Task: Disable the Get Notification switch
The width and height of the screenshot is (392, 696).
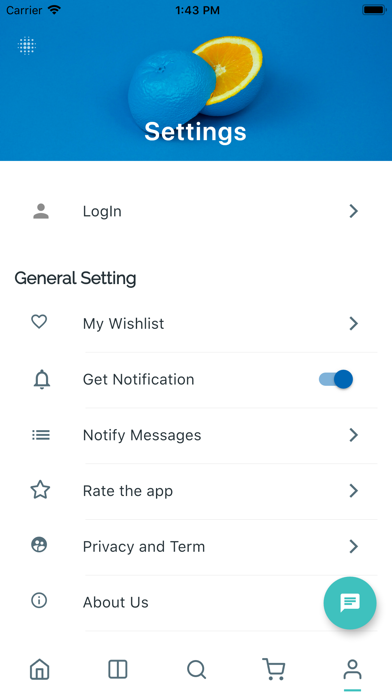Action: click(336, 380)
